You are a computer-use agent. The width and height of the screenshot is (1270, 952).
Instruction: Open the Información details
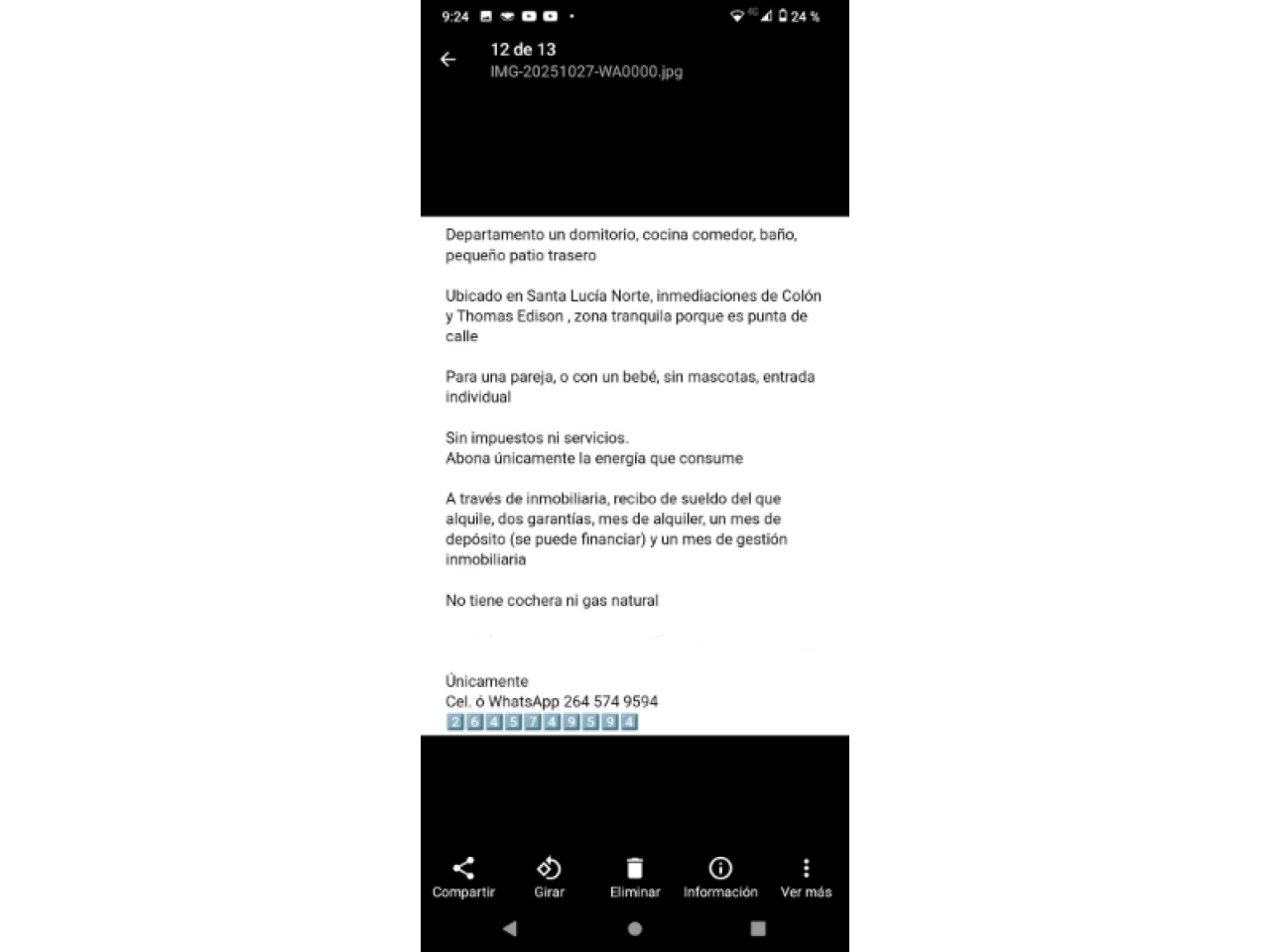pos(720,877)
